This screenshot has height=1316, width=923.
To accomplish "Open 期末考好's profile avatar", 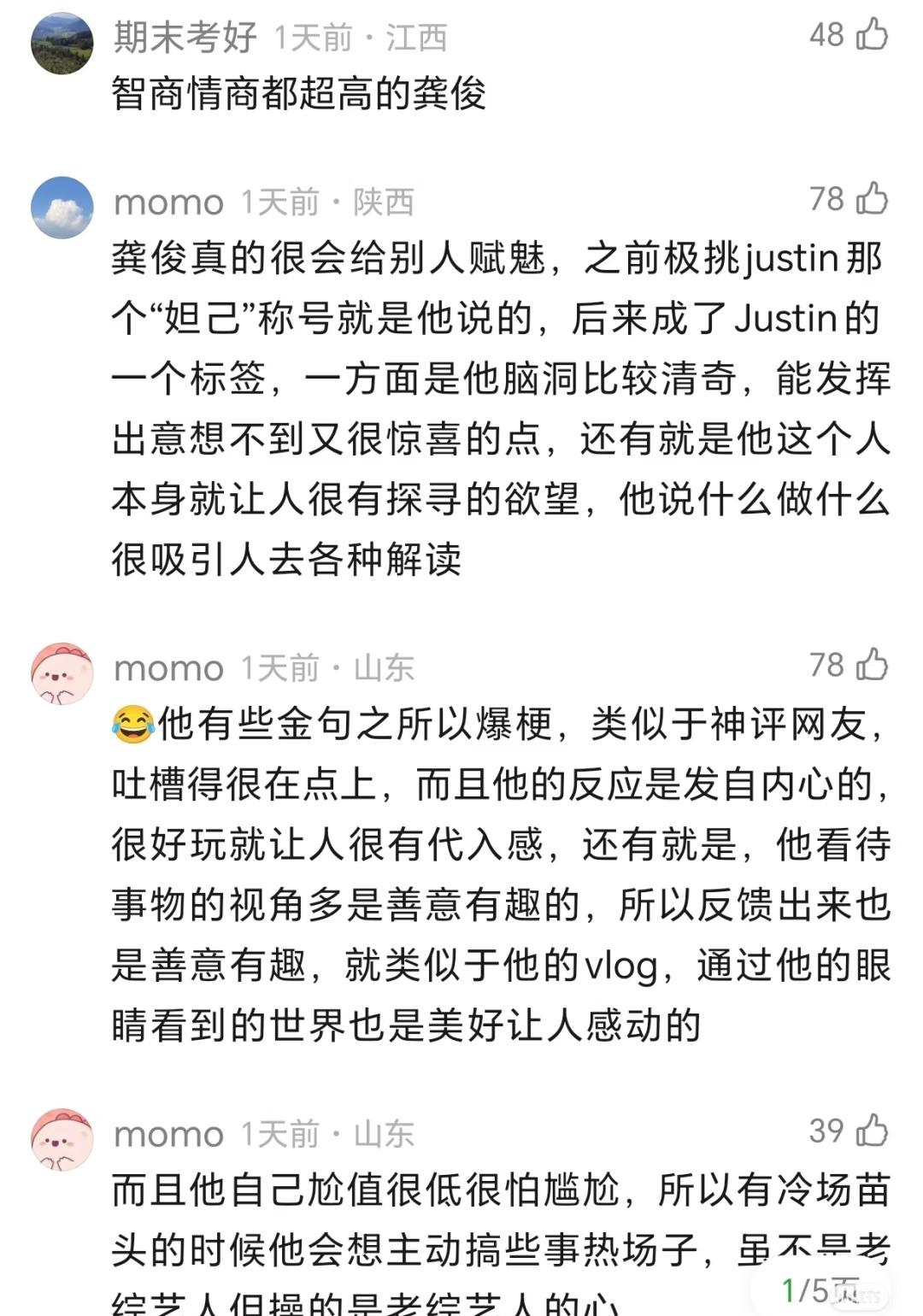I will (x=62, y=43).
